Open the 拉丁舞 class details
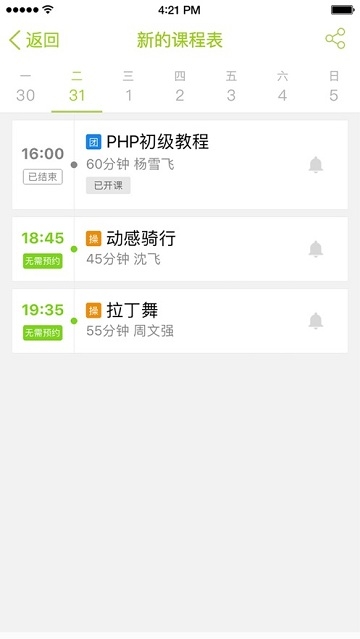The width and height of the screenshot is (360, 639). tap(180, 321)
